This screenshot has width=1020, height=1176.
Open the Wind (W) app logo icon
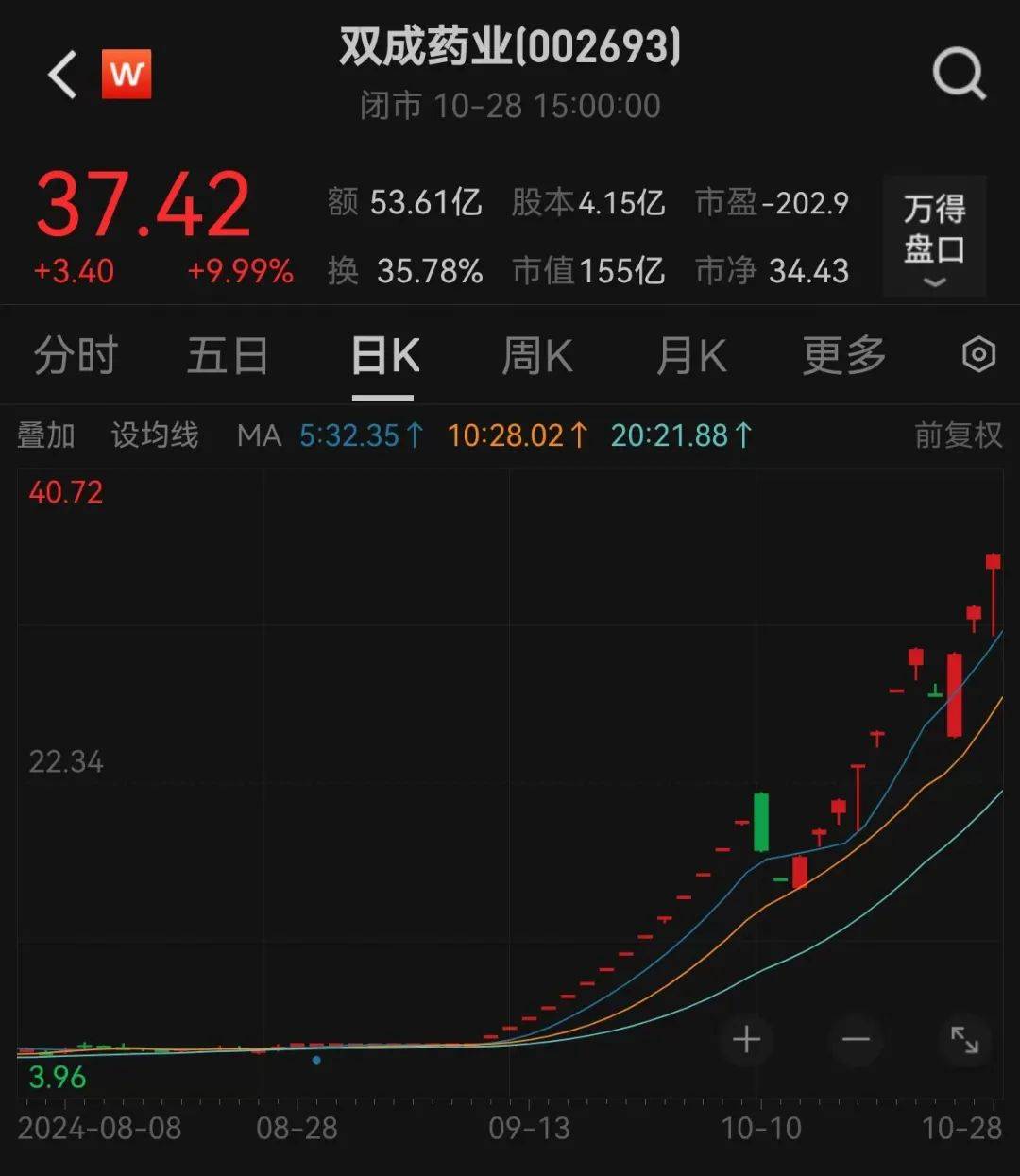pos(129,75)
